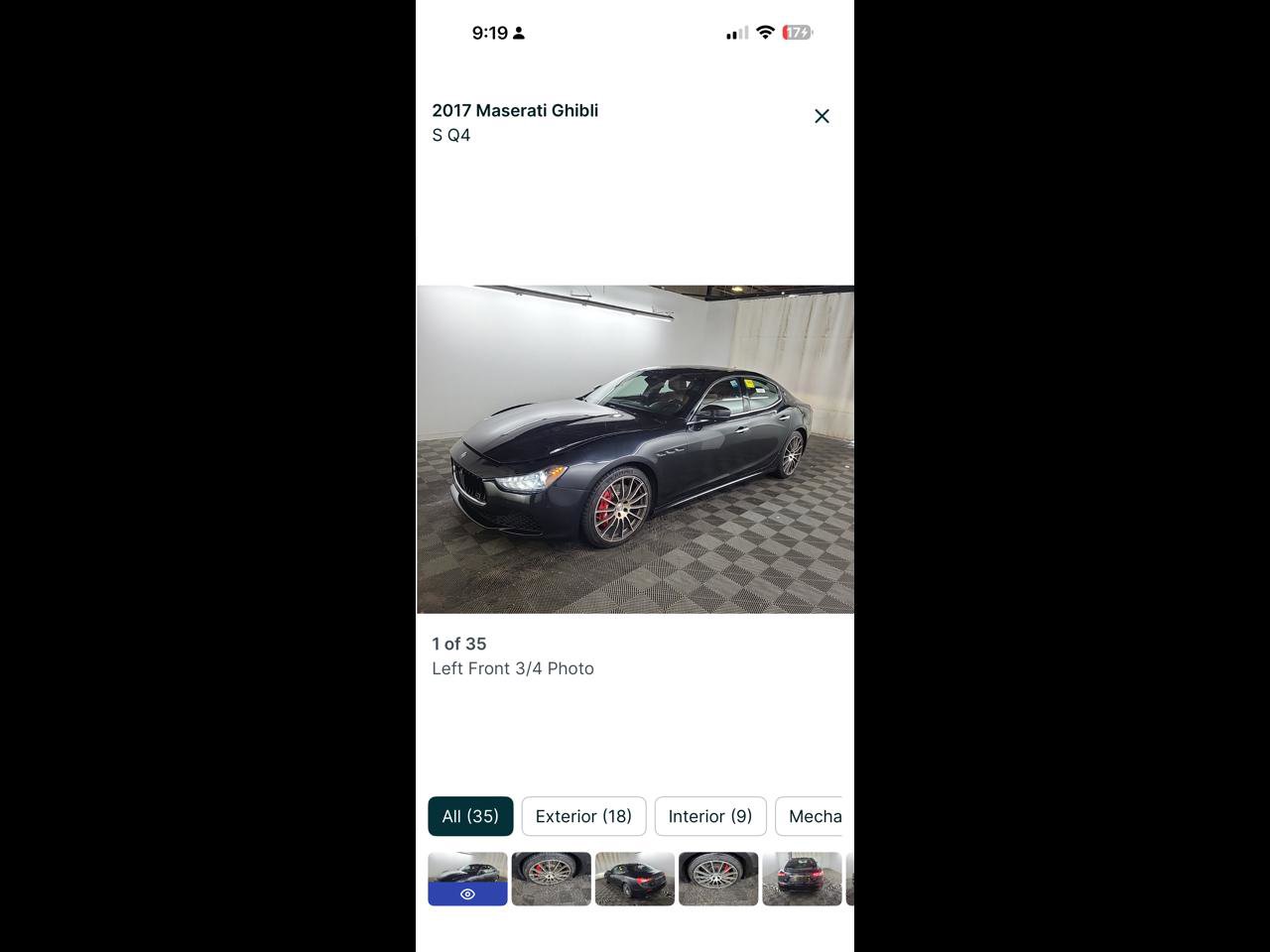Screen dimensions: 1270x952
Task: Open the straight-on rear view thumbnail
Action: point(802,879)
